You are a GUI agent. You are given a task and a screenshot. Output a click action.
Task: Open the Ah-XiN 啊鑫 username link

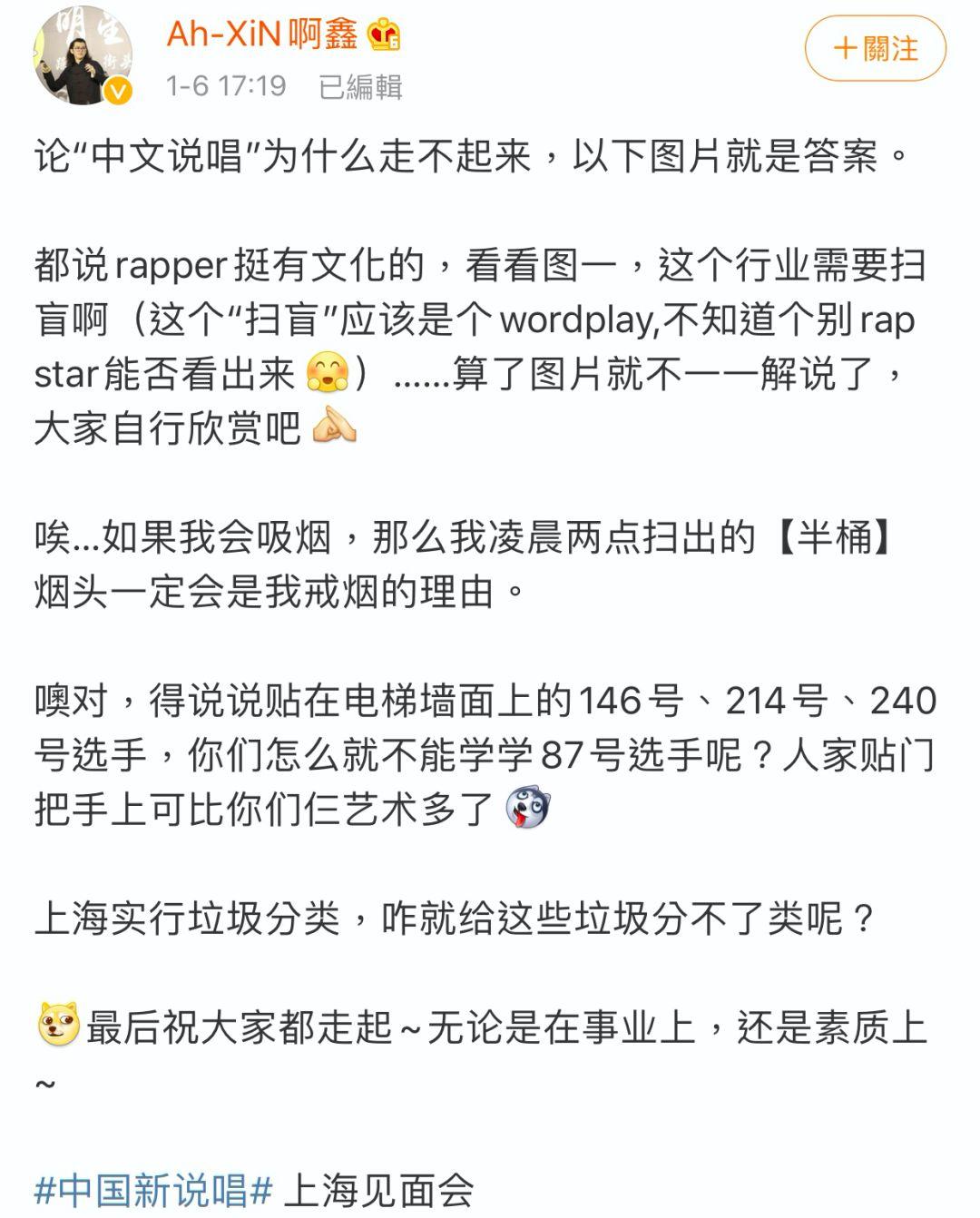pyautogui.click(x=262, y=34)
